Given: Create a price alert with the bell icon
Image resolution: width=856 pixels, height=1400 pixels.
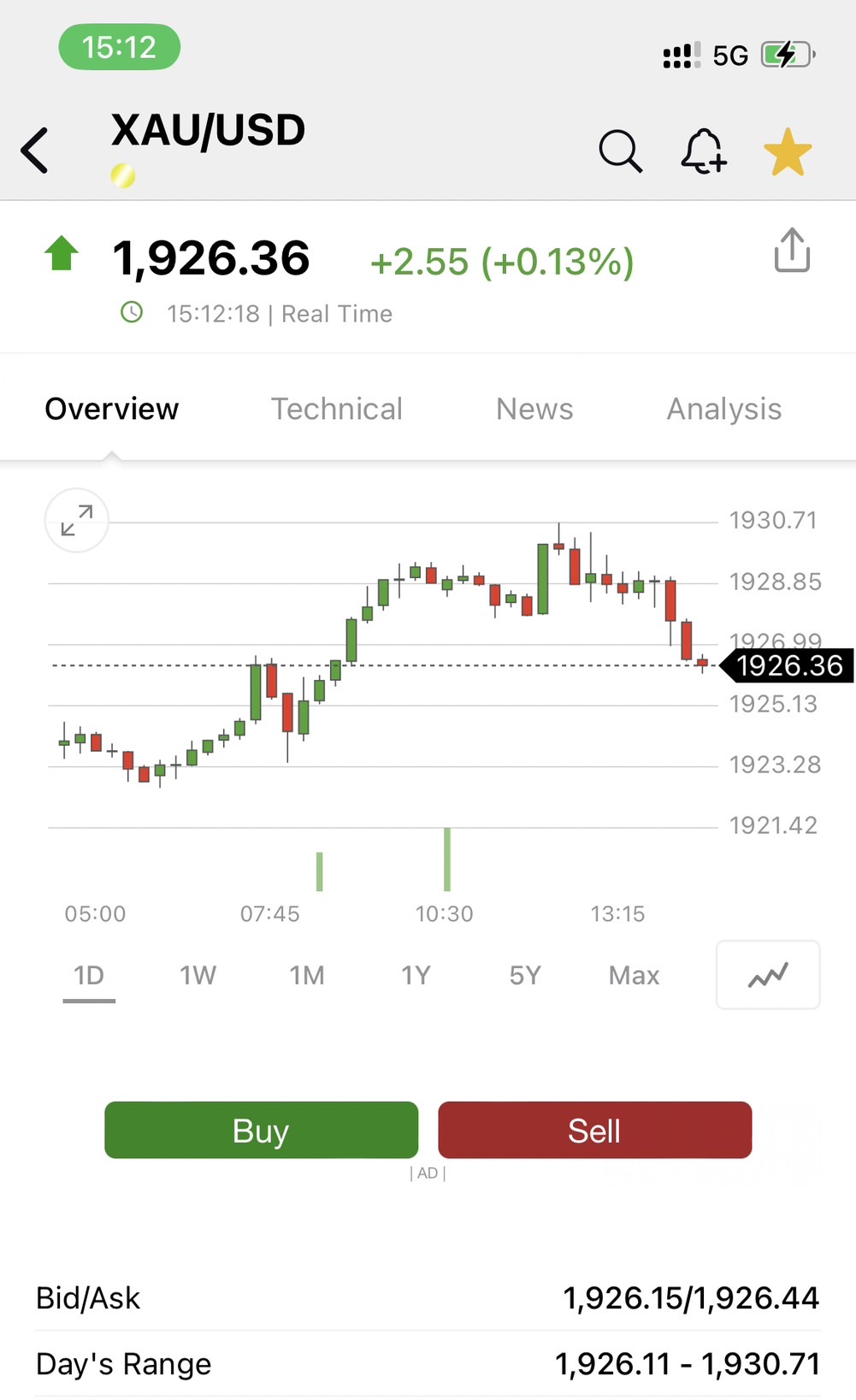Looking at the screenshot, I should (703, 152).
